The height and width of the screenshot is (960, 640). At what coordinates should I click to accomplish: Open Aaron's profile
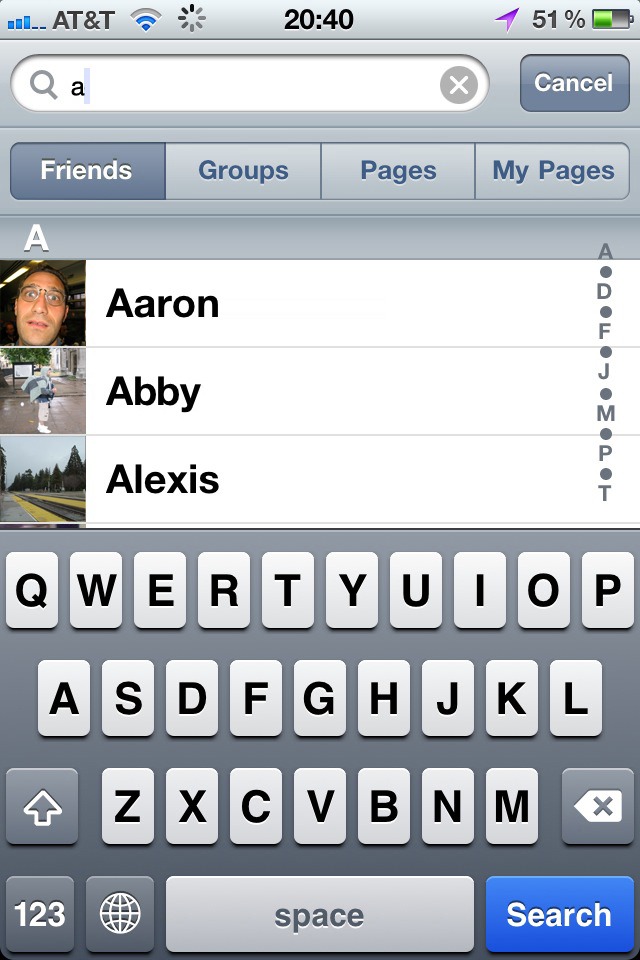300,304
